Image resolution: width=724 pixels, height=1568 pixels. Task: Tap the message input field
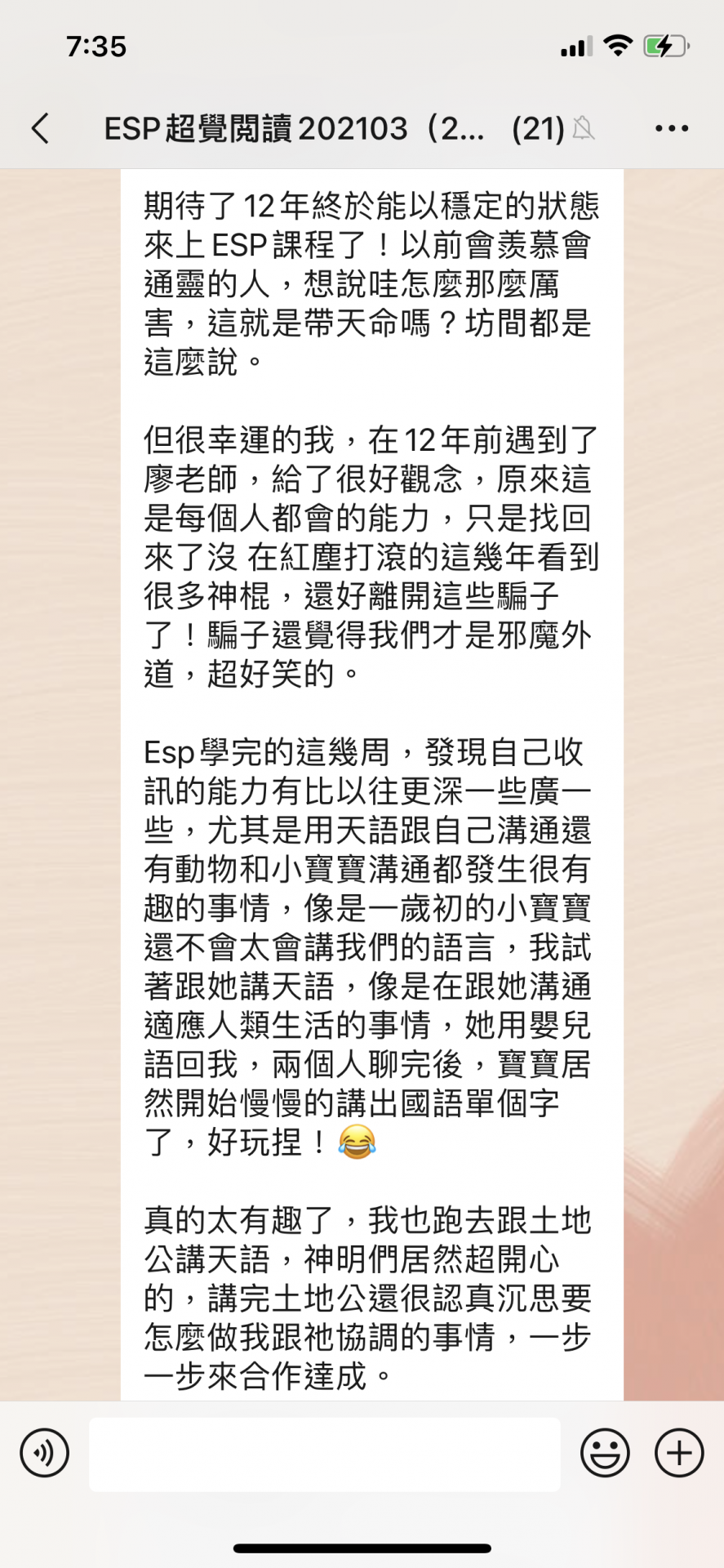click(x=325, y=1454)
